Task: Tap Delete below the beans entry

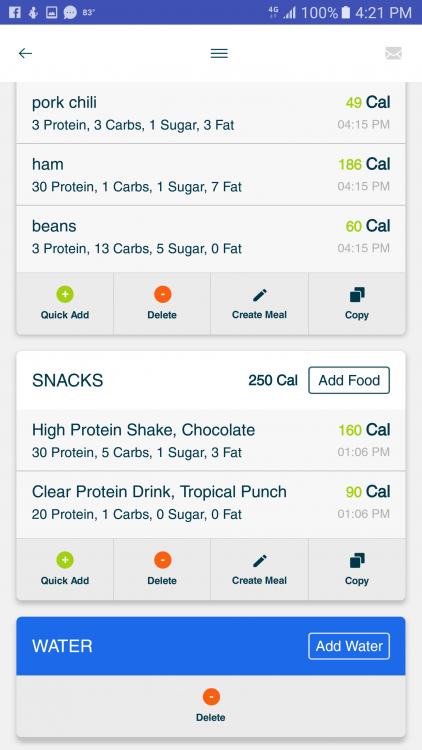Action: point(162,303)
